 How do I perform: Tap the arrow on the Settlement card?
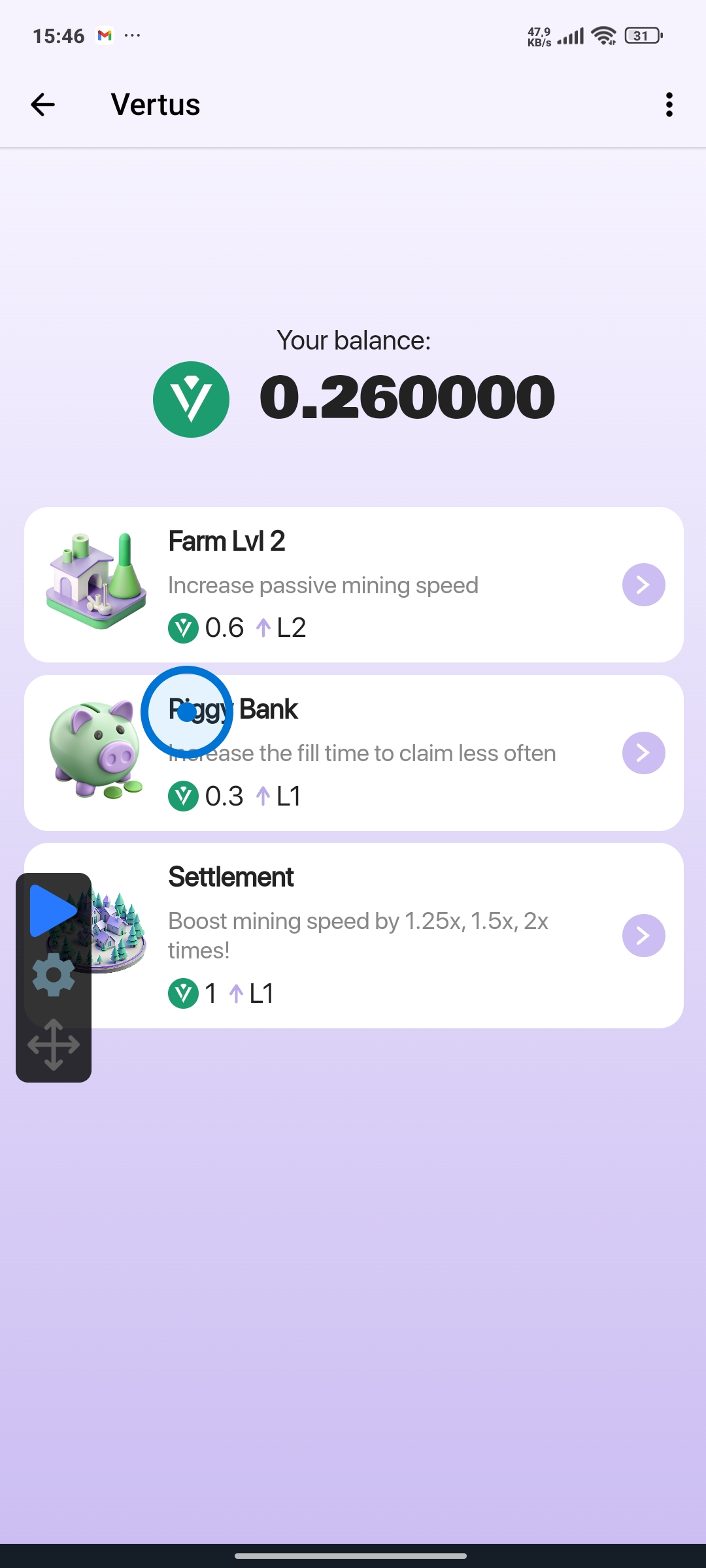click(x=643, y=936)
